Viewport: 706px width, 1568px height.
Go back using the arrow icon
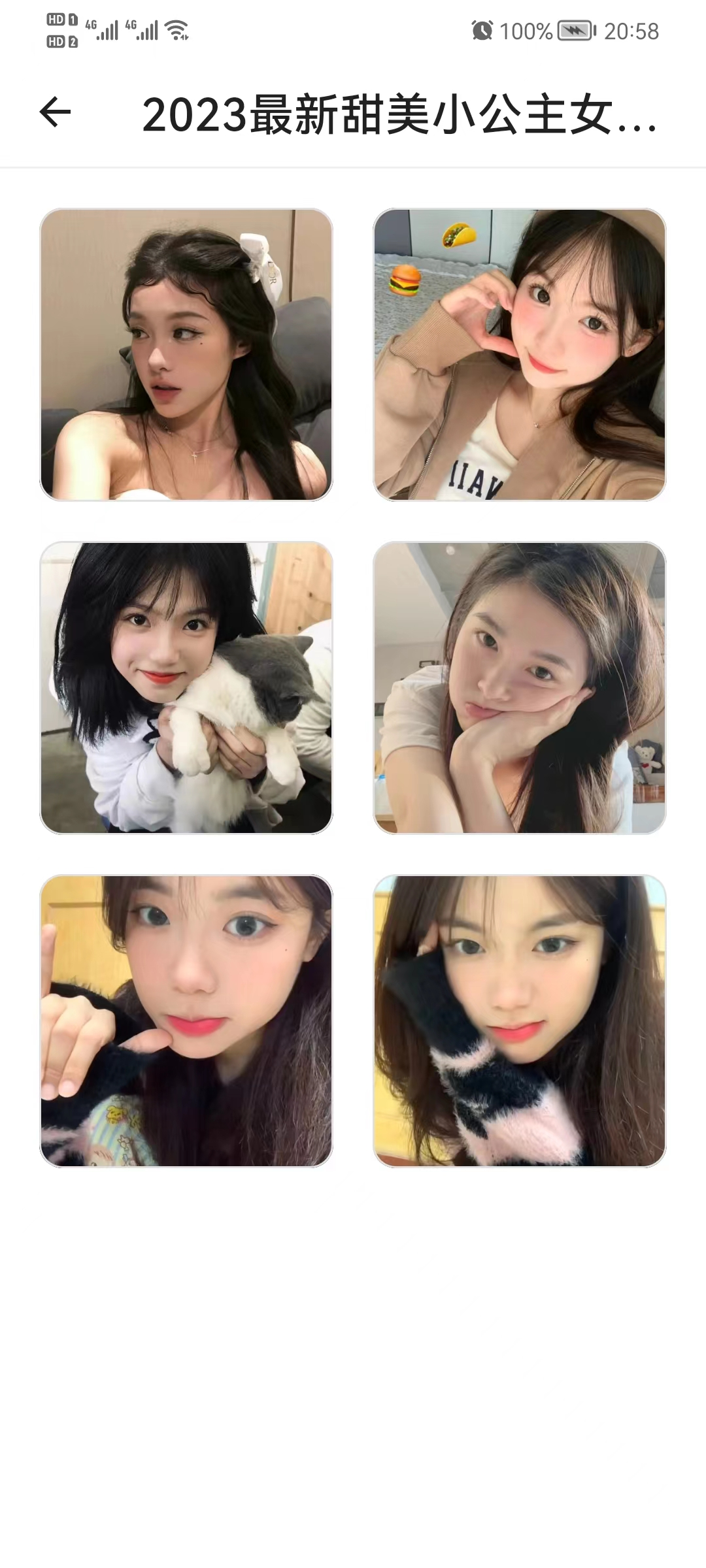56,112
